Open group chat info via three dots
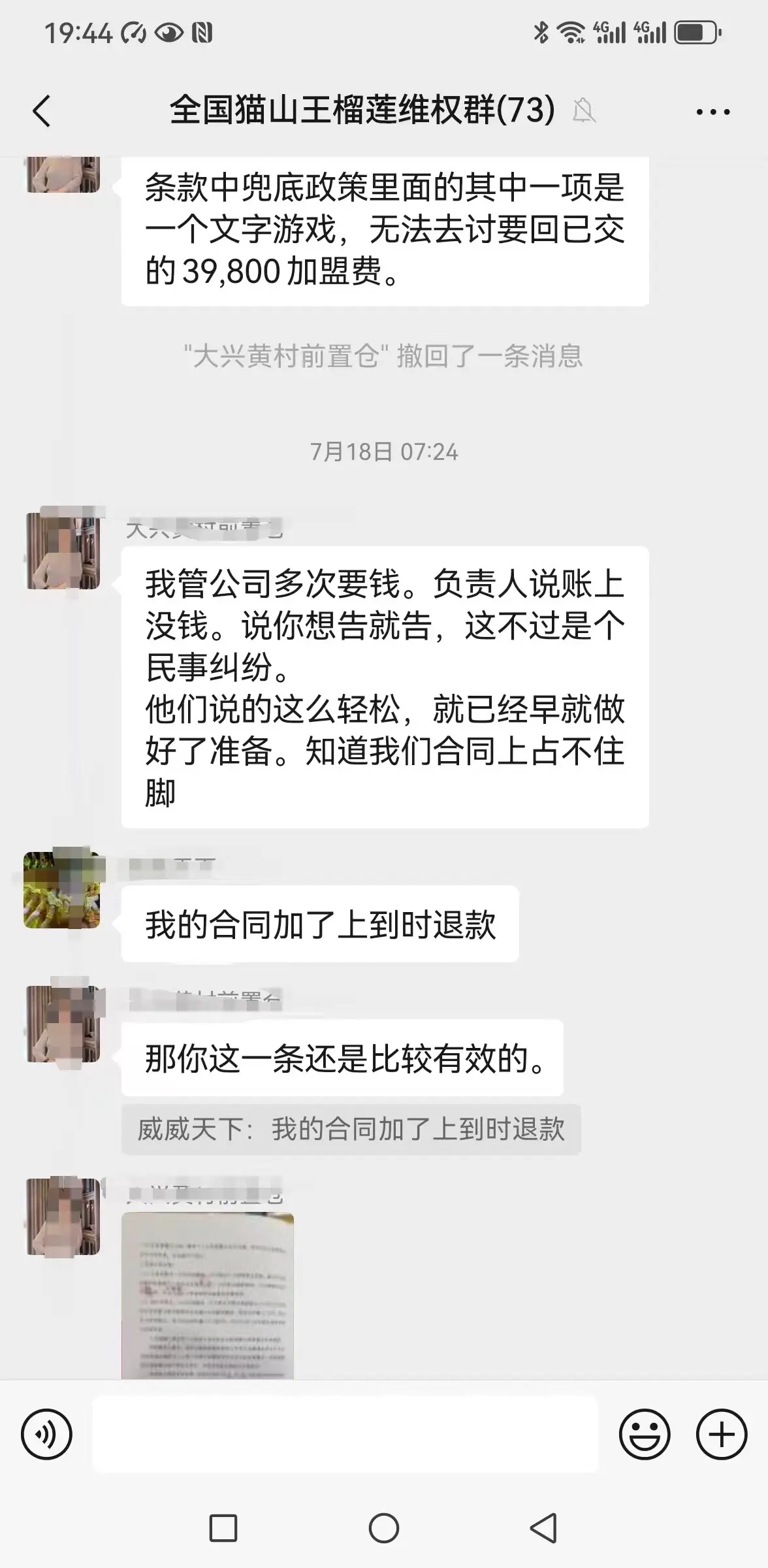This screenshot has height=1568, width=768. pyautogui.click(x=713, y=112)
